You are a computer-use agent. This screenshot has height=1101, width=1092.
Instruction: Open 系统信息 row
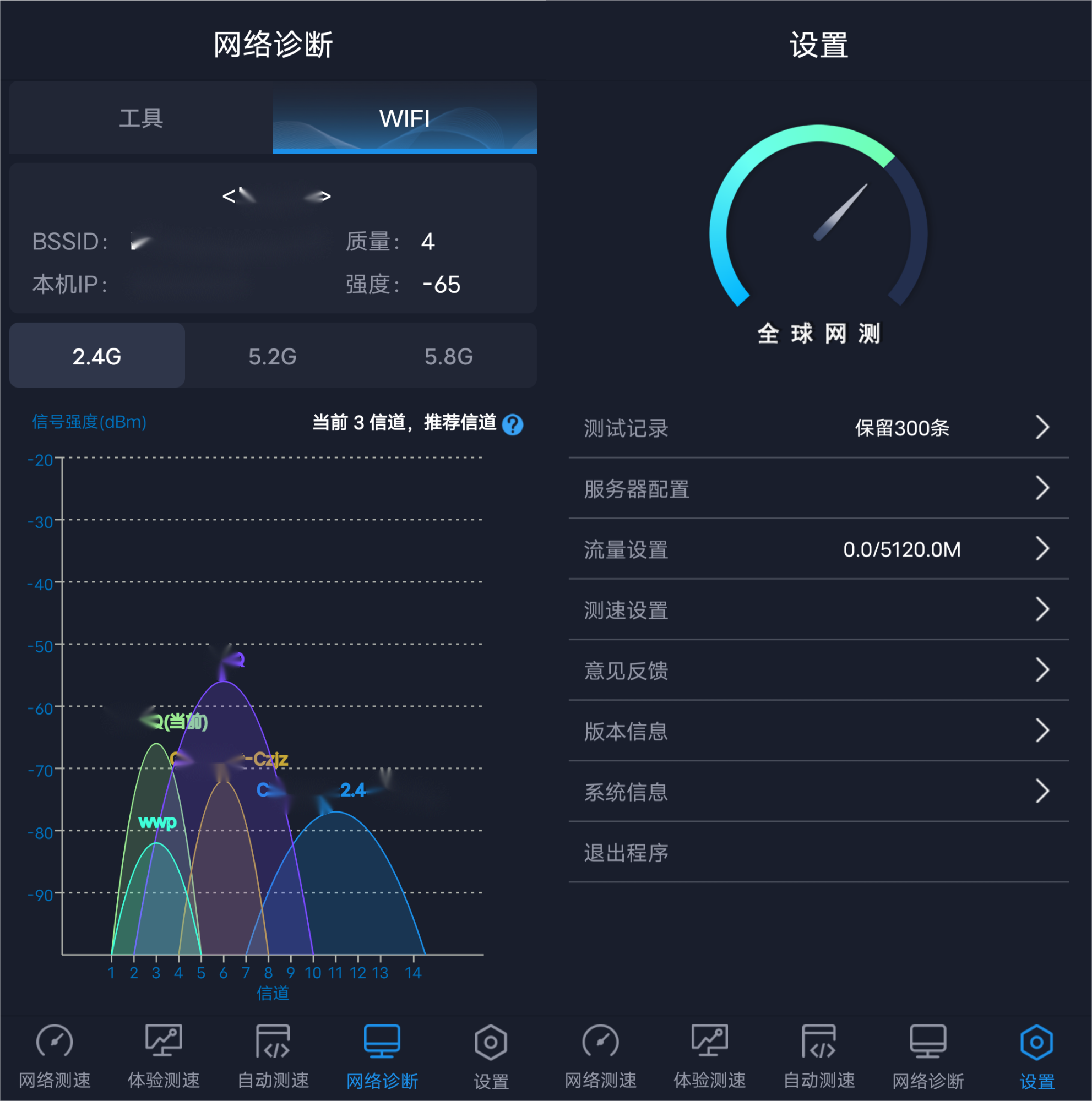(818, 792)
